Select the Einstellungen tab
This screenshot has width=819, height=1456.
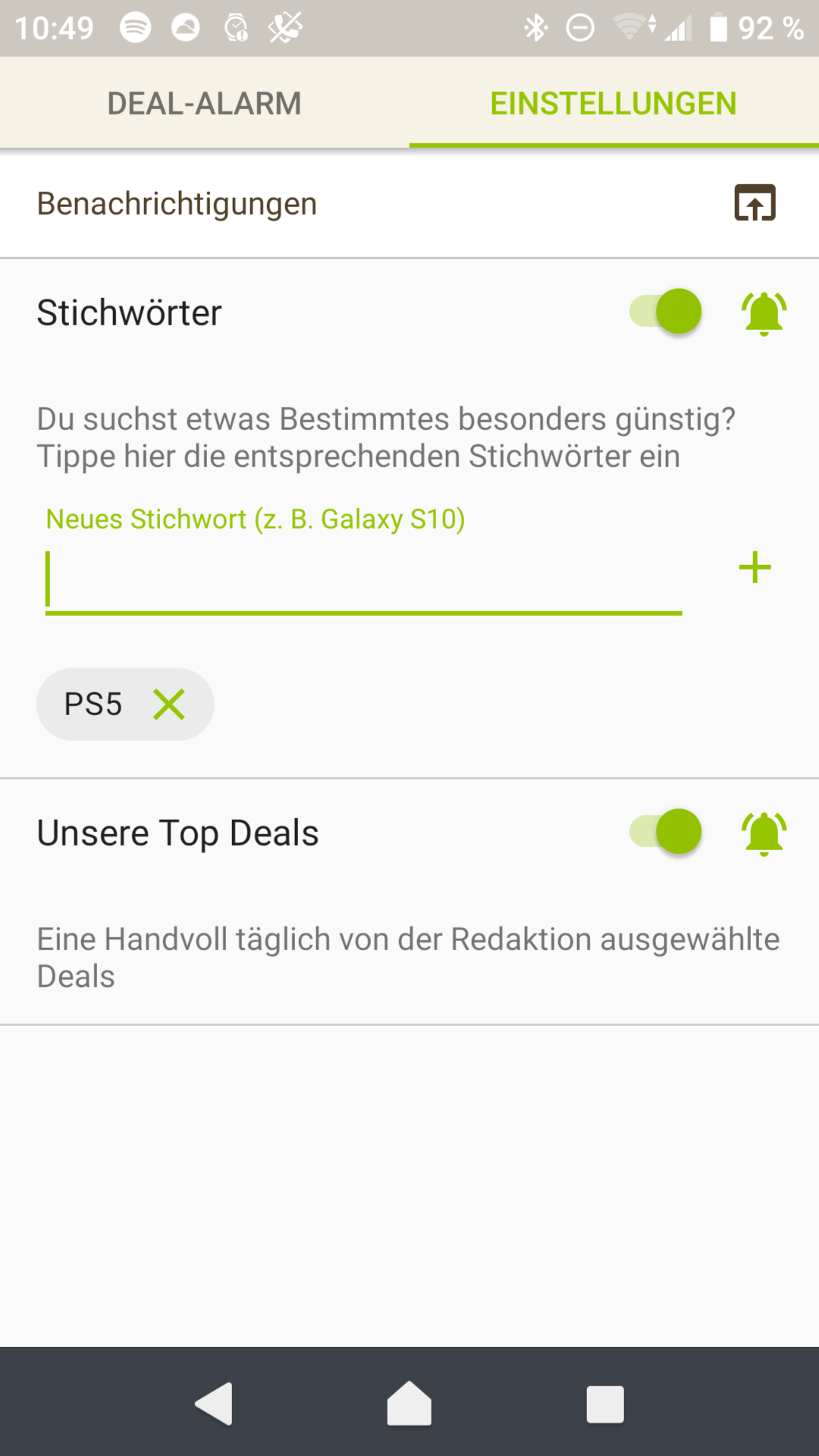614,103
